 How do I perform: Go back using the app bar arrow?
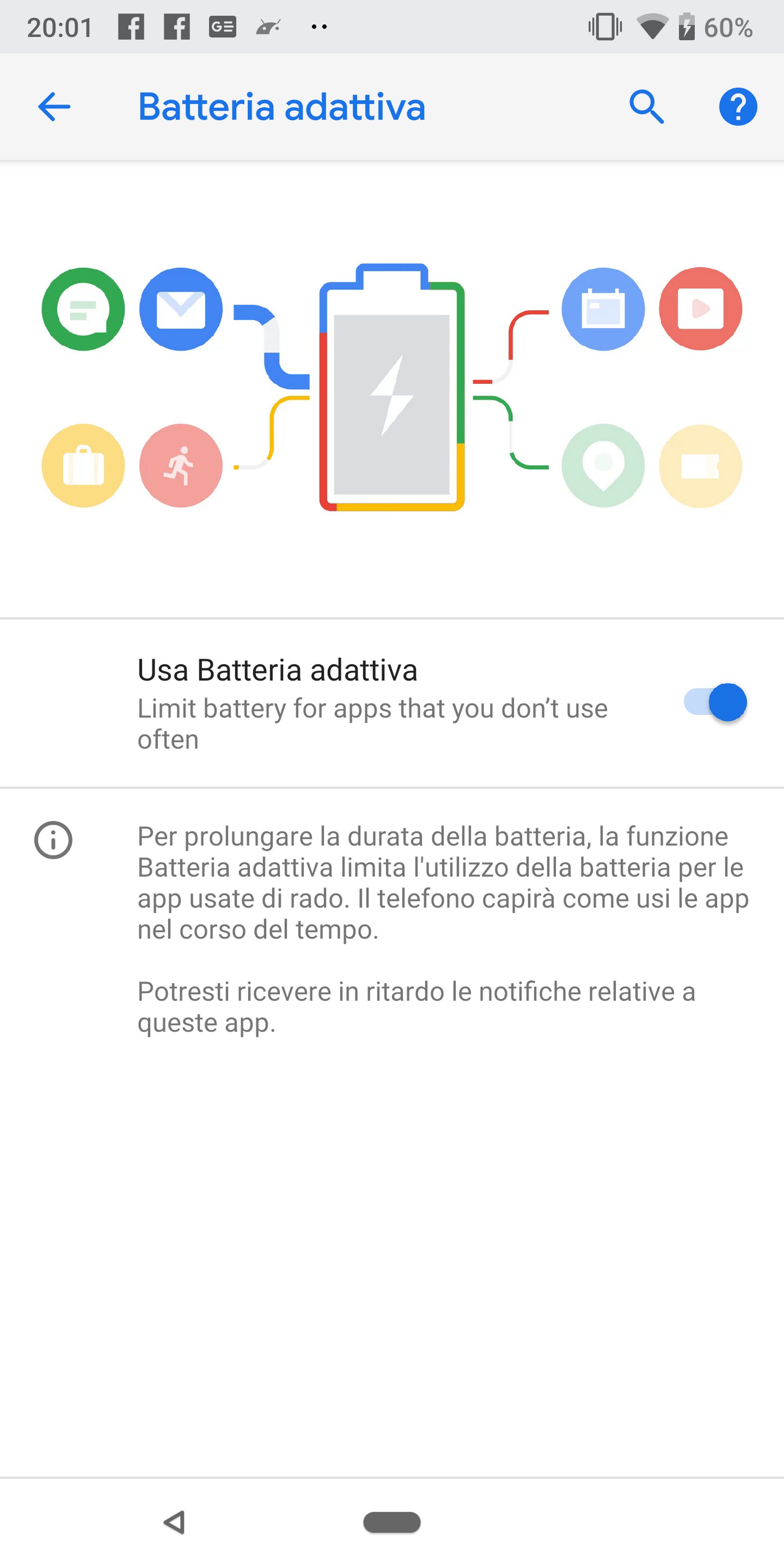coord(53,107)
